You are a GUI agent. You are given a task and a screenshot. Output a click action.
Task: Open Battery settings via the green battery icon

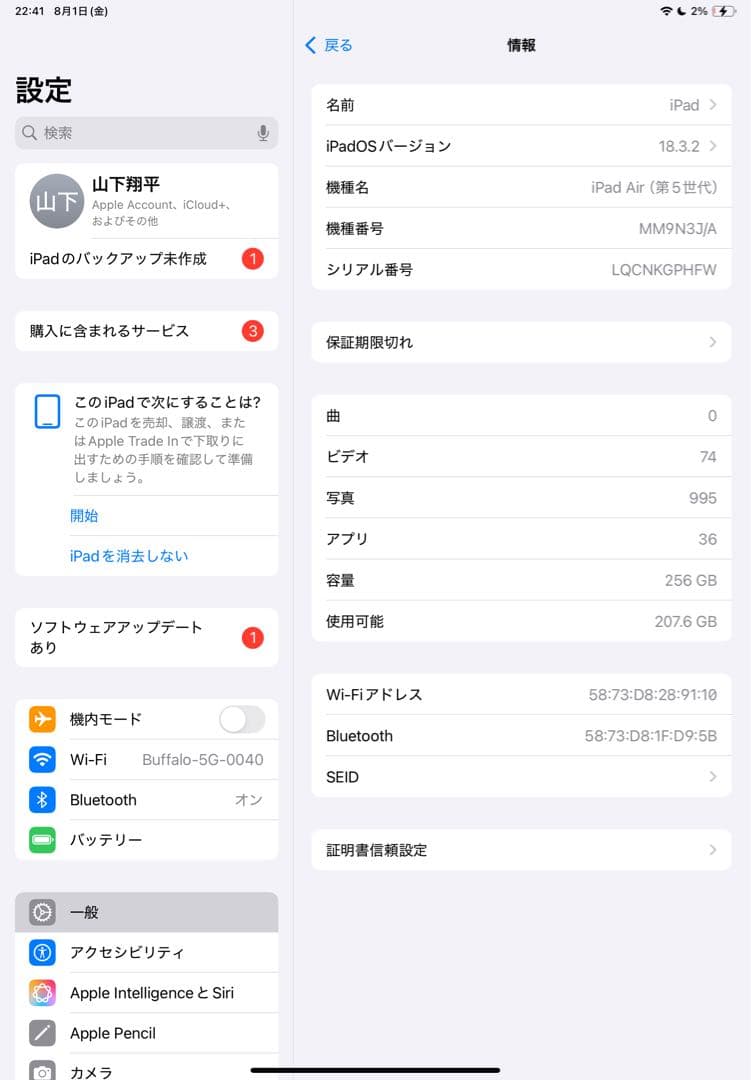click(42, 840)
